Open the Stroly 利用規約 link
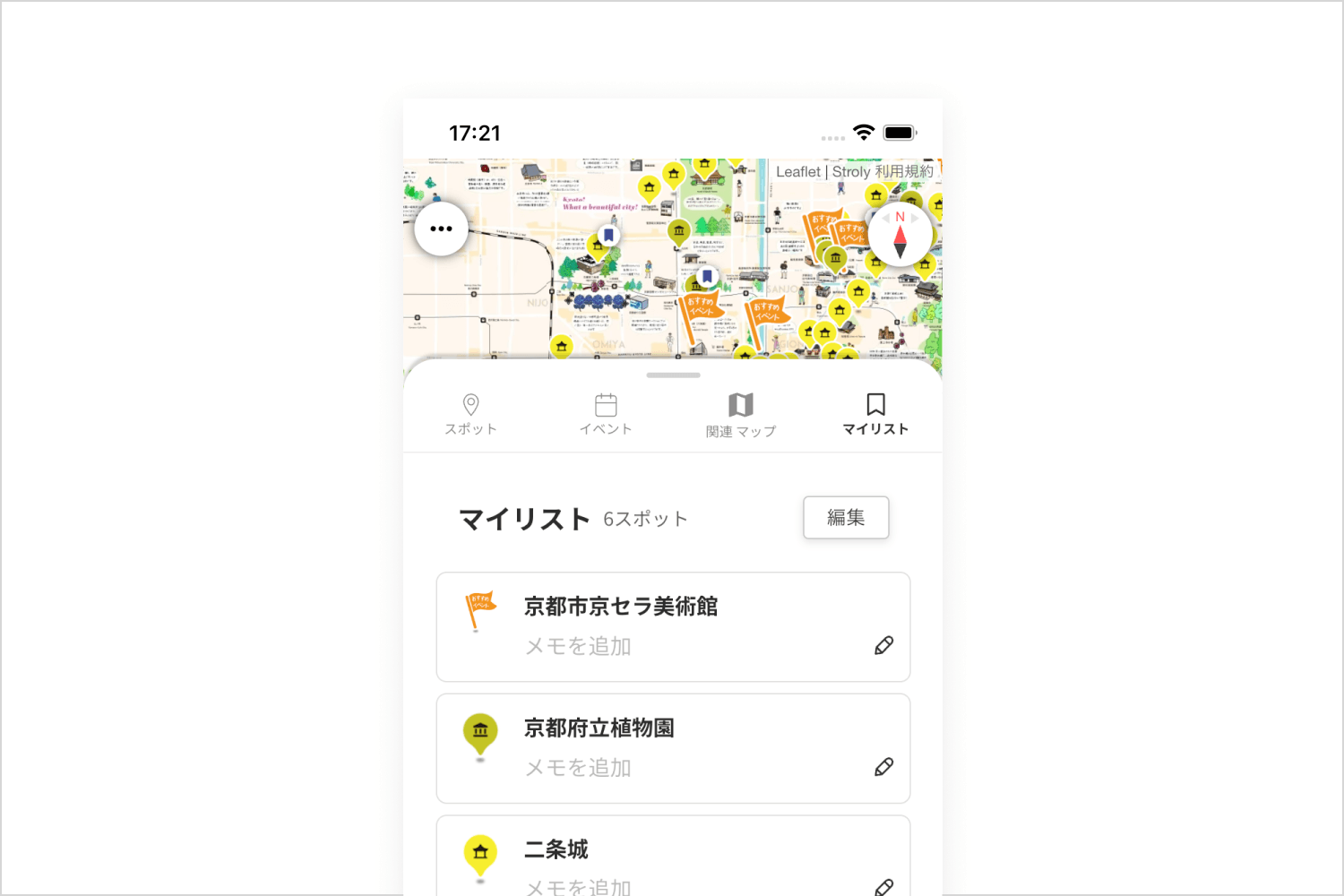 pyautogui.click(x=883, y=171)
